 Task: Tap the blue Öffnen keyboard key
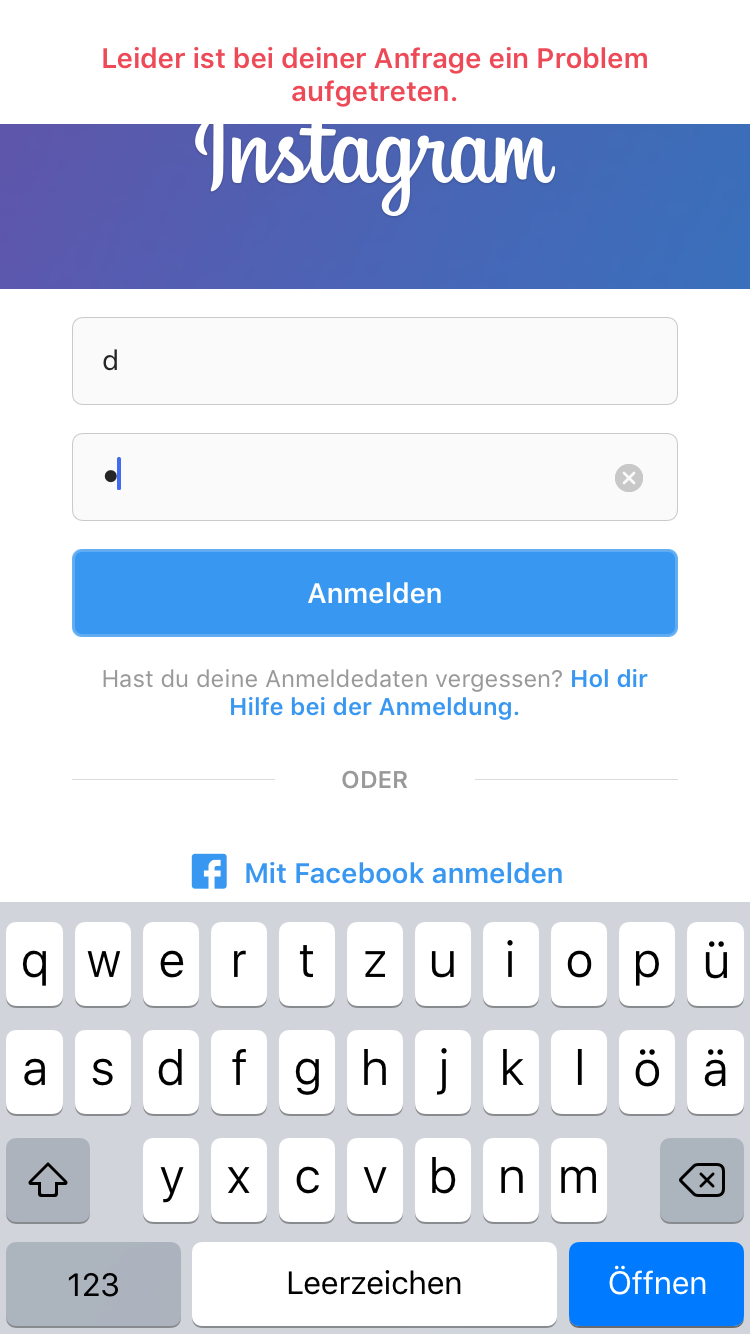pos(657,1284)
